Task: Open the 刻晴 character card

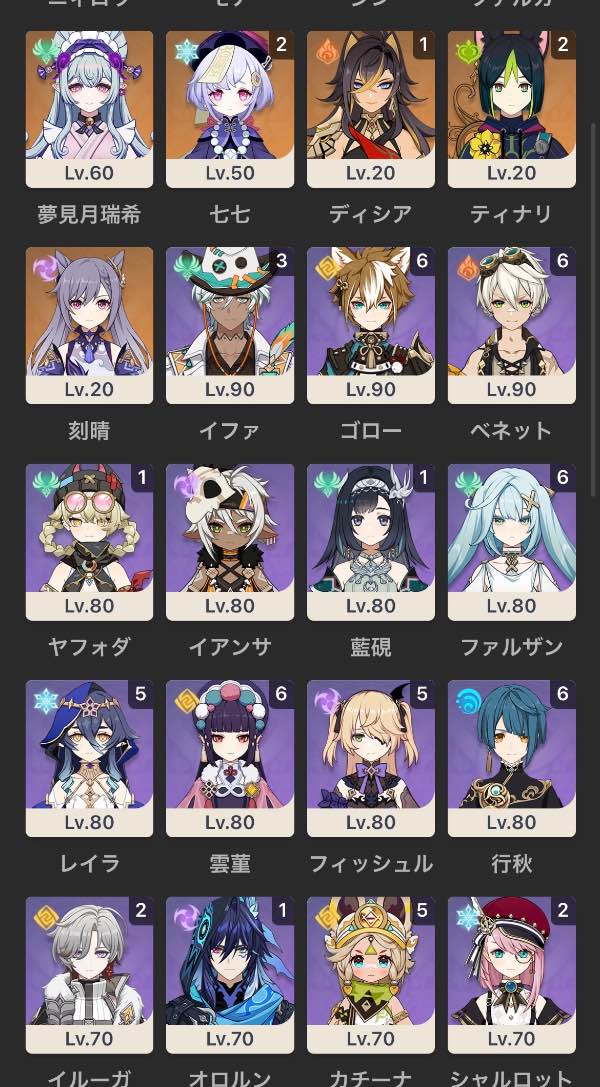Action: [89, 325]
